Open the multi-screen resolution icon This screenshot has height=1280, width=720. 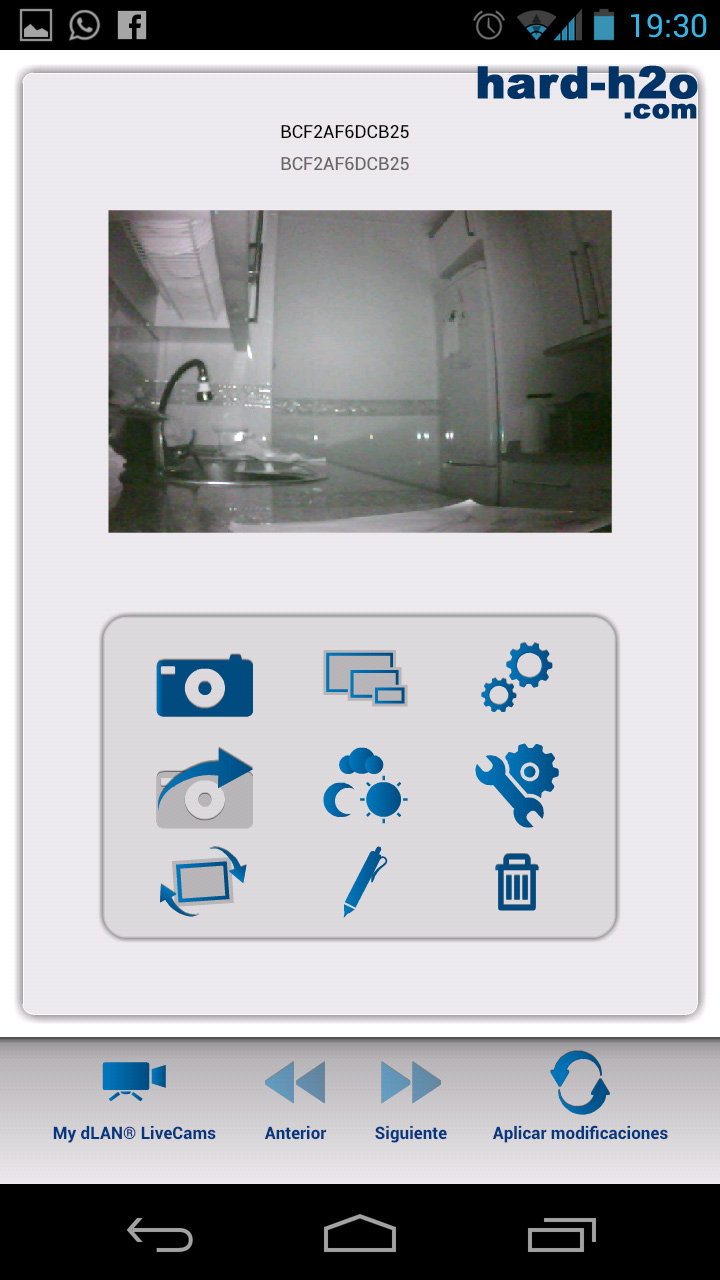click(x=365, y=678)
